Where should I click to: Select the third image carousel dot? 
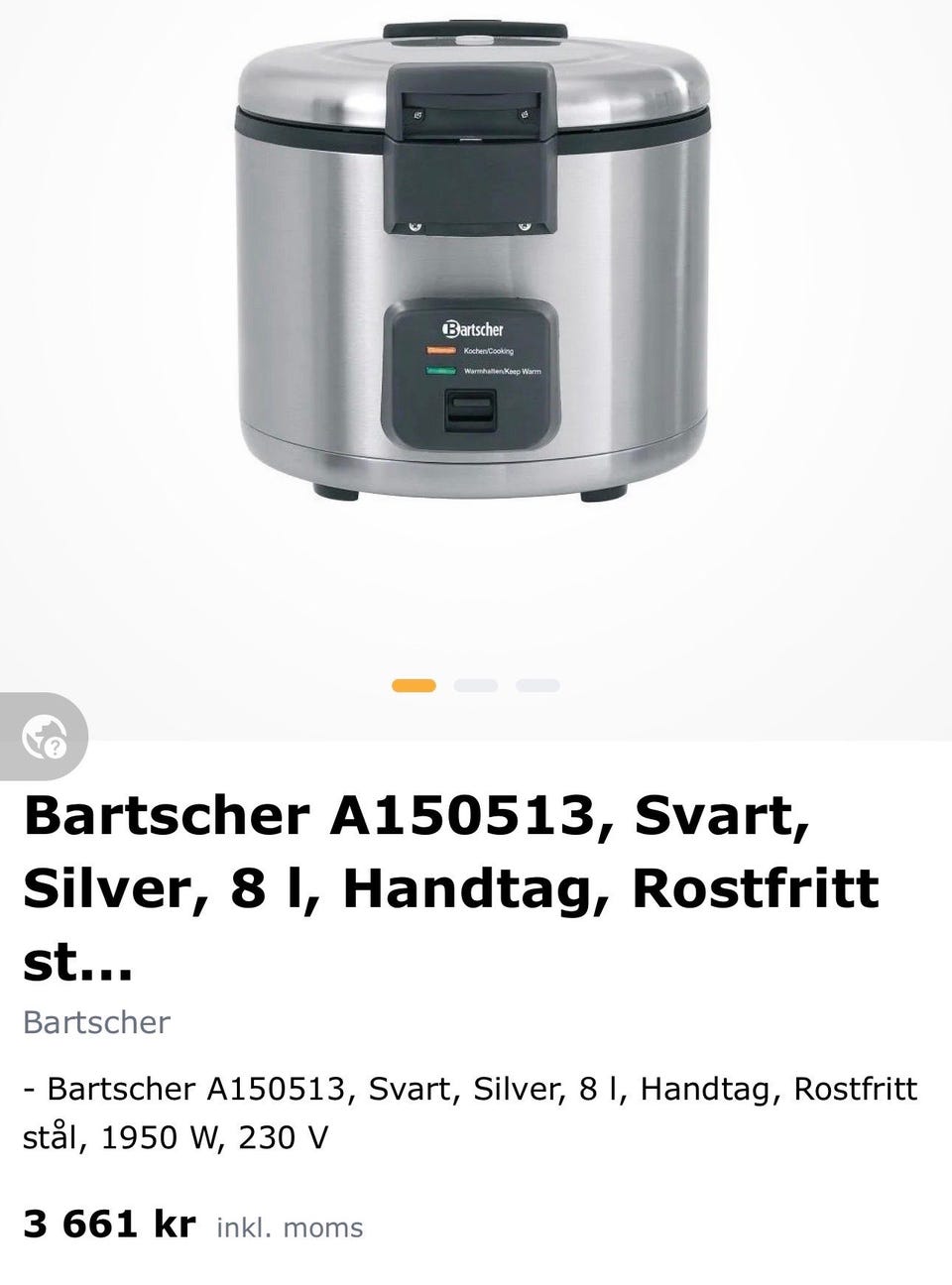(537, 684)
